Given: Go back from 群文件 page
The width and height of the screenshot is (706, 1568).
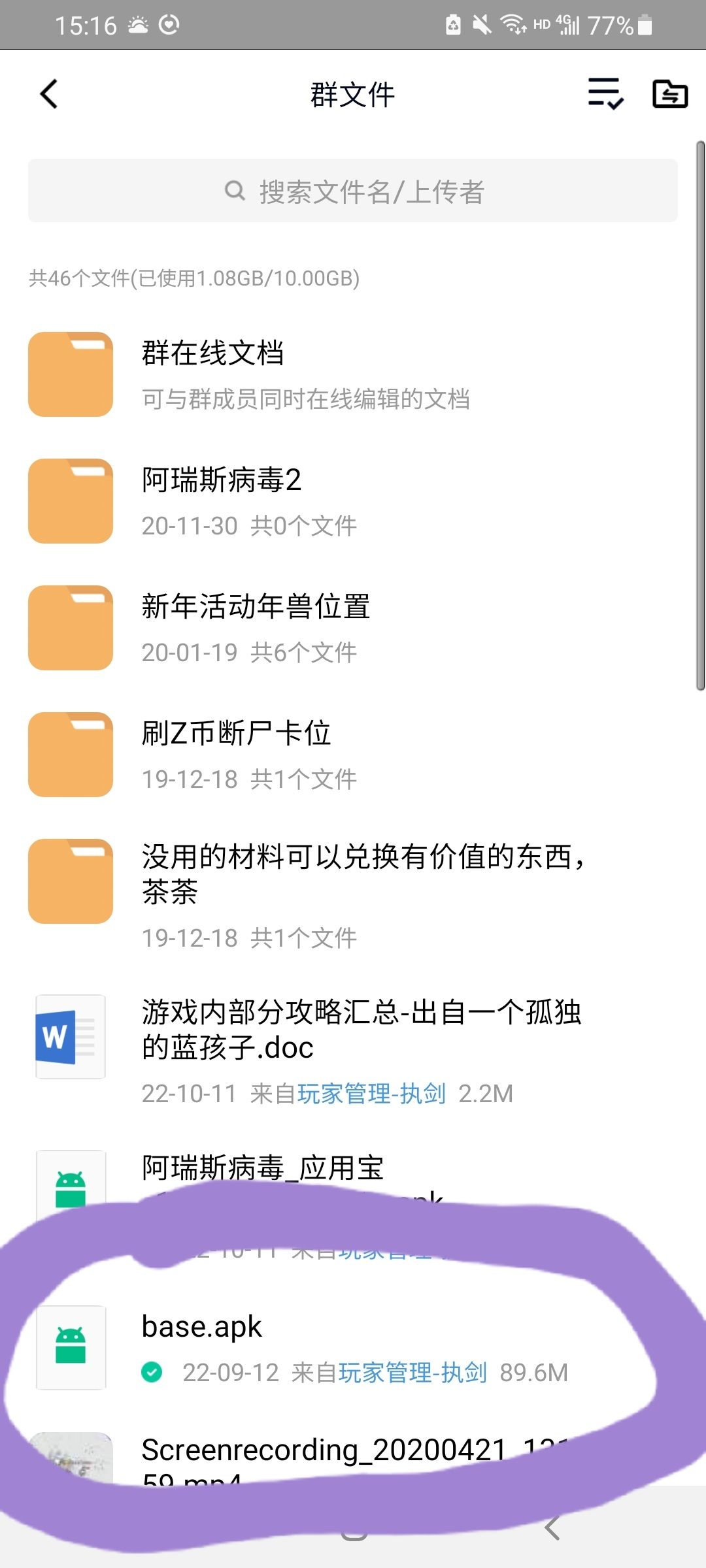Looking at the screenshot, I should click(x=49, y=94).
